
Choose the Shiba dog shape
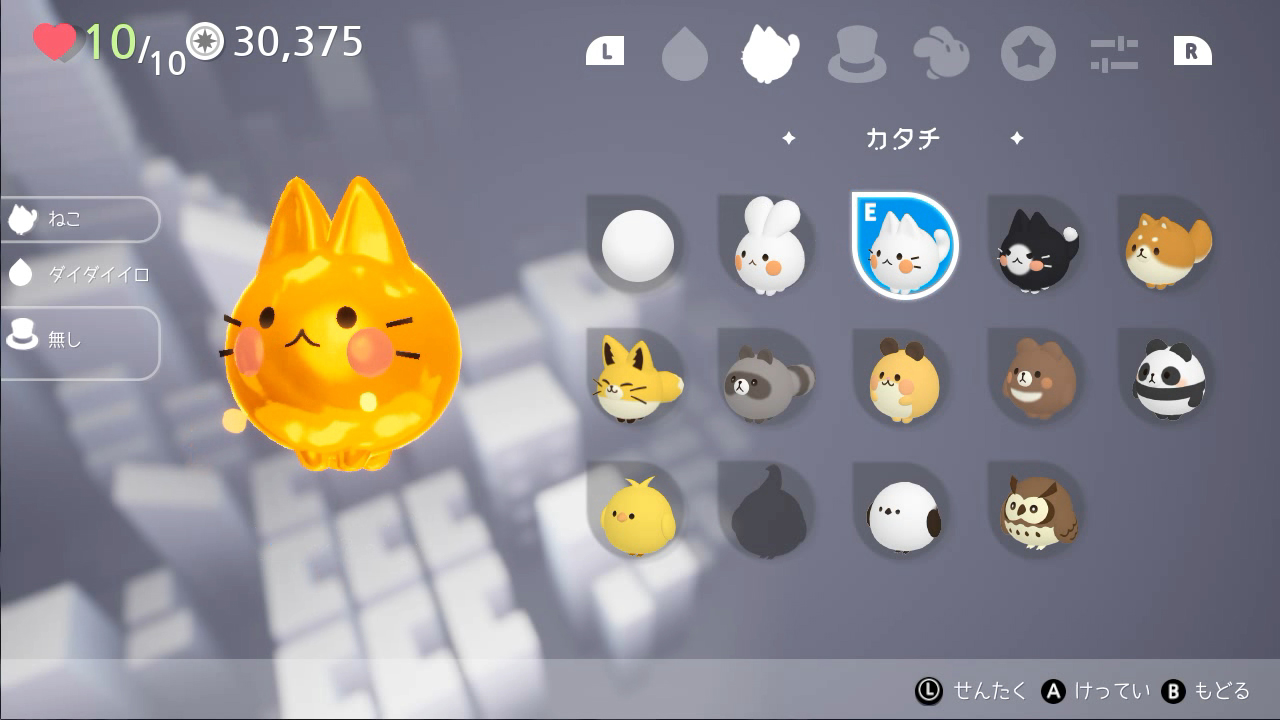coord(1166,246)
